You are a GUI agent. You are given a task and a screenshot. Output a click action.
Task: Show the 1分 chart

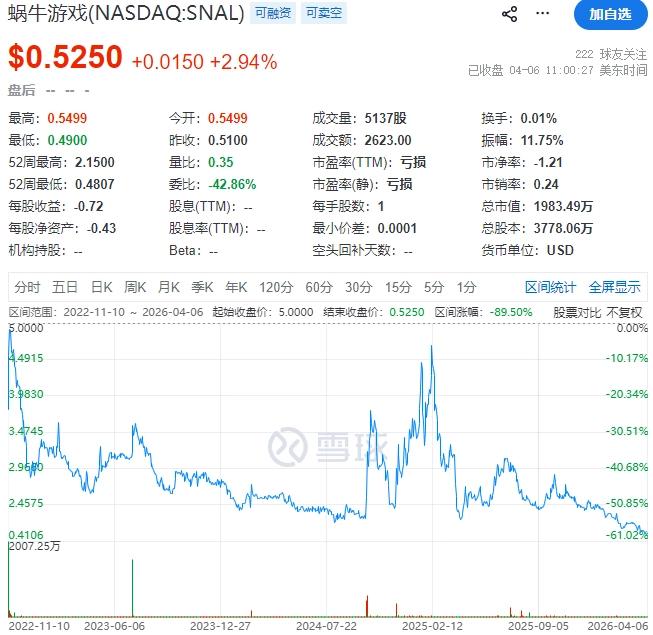click(466, 287)
